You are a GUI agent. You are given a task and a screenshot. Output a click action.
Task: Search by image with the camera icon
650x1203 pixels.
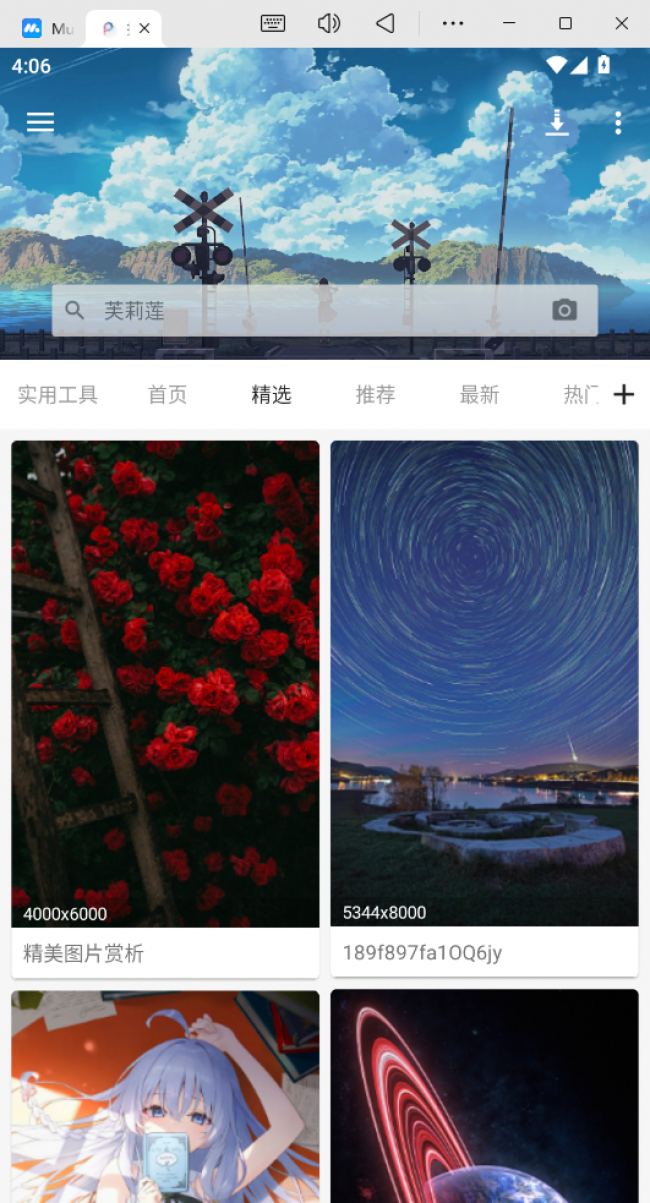point(565,310)
